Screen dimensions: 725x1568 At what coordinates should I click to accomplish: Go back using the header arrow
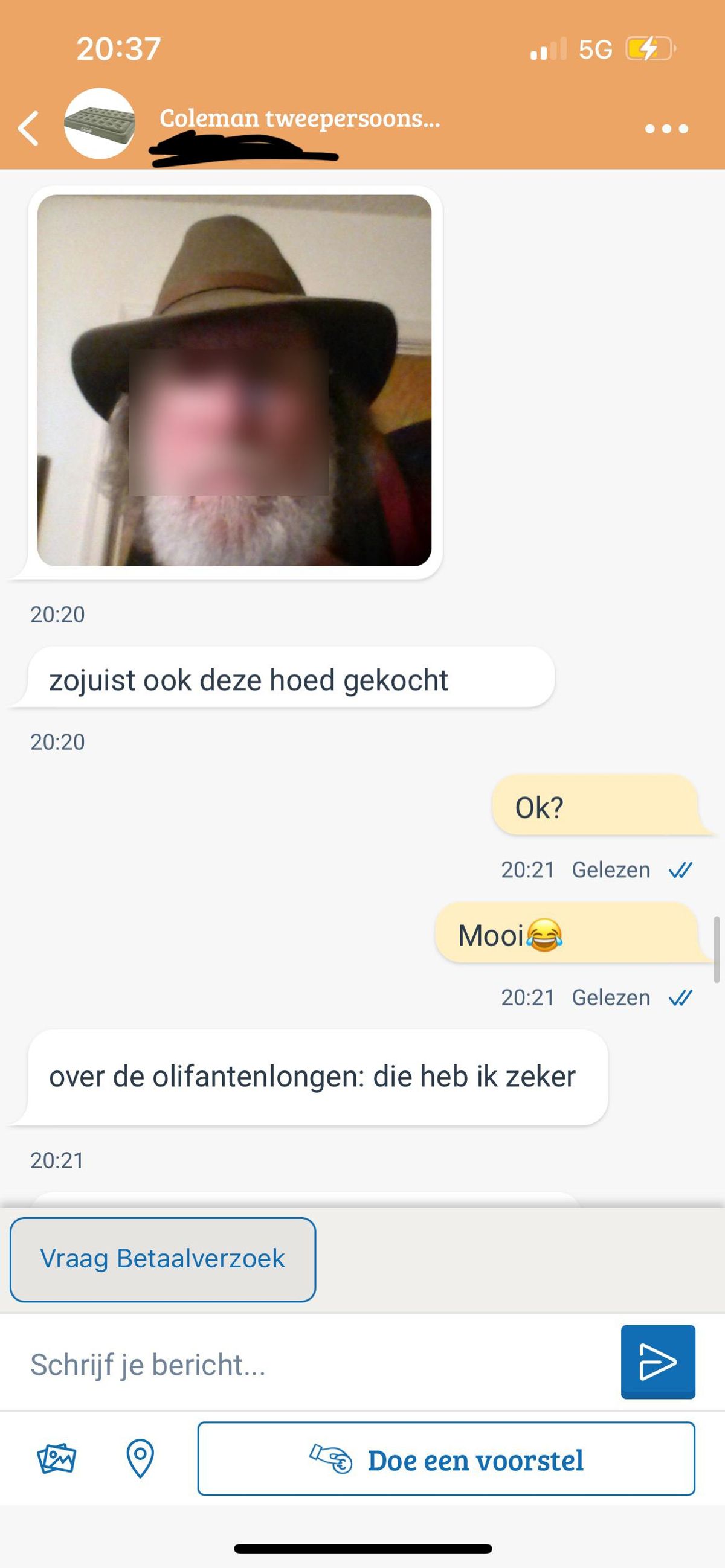point(28,129)
